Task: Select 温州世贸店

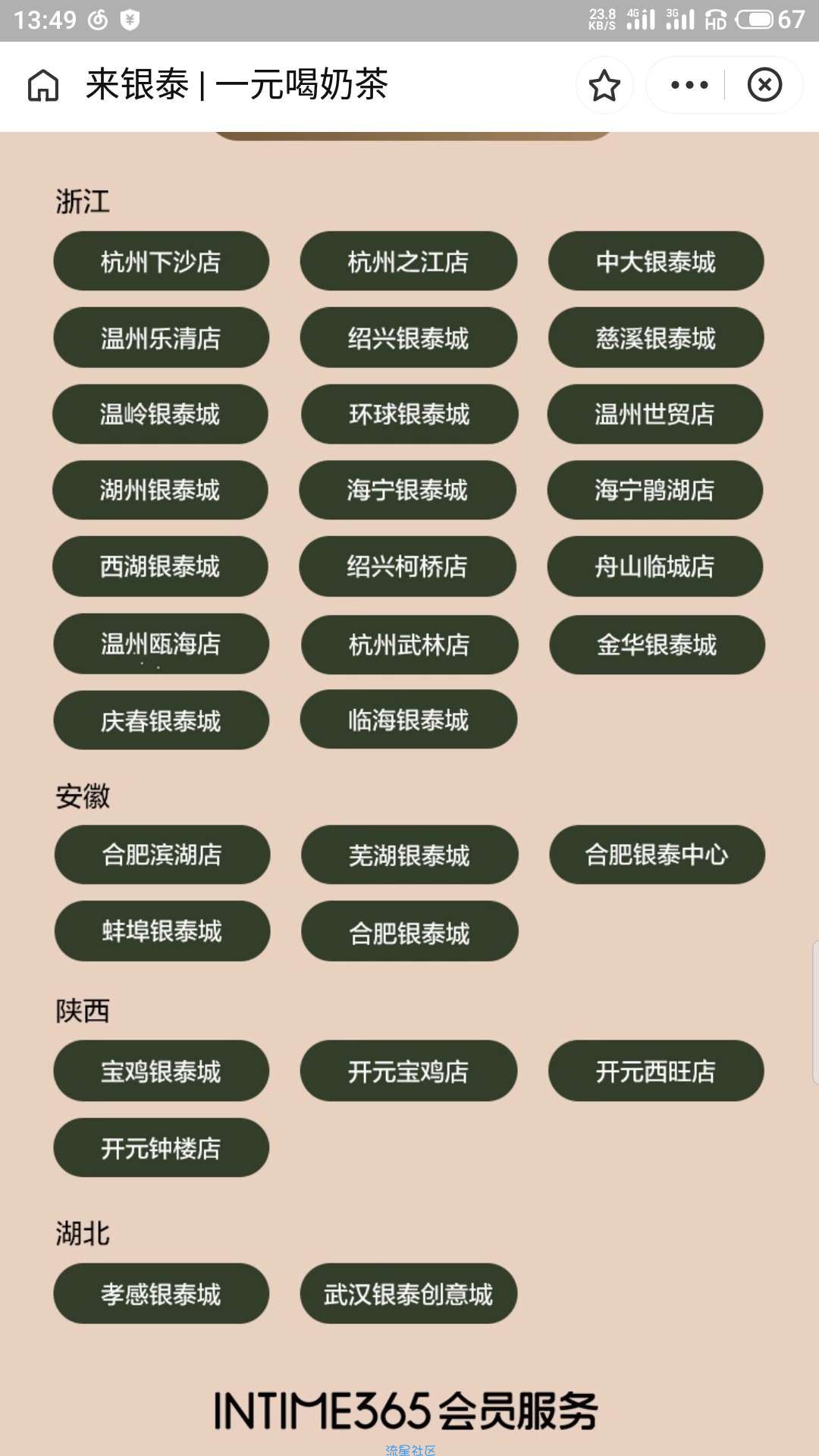Action: pos(654,414)
